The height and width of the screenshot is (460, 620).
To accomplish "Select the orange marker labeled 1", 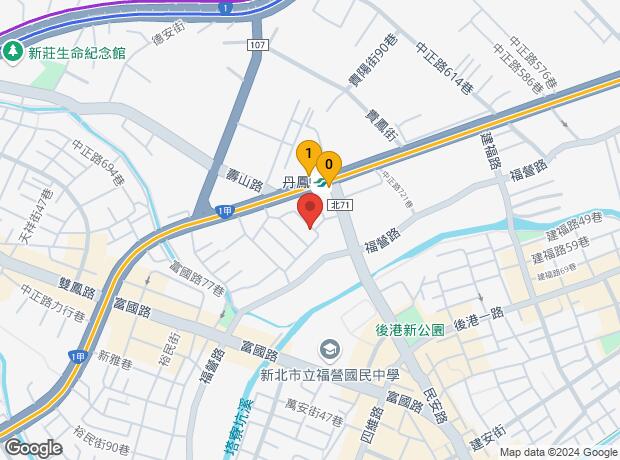I will coord(309,155).
